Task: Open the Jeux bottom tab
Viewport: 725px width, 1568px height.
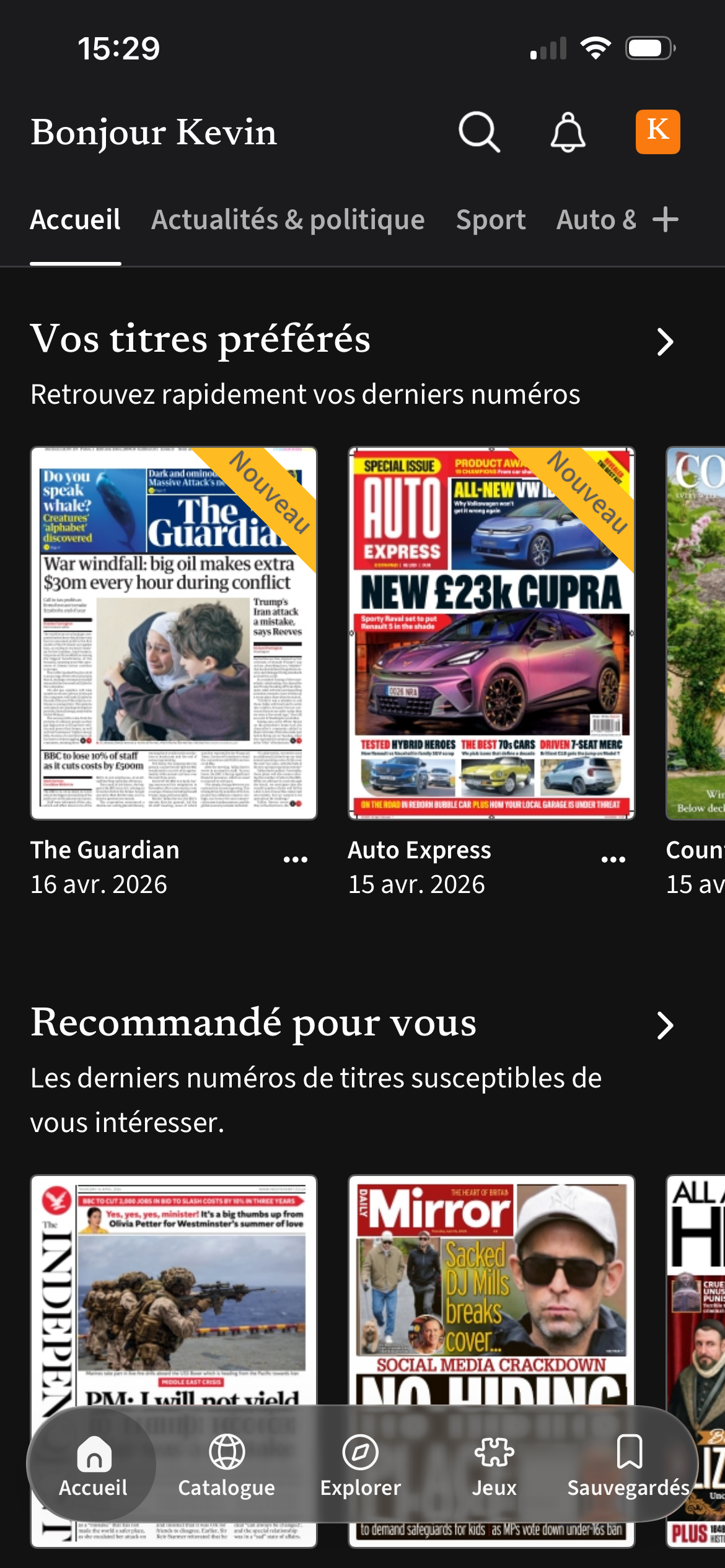Action: click(x=494, y=1465)
